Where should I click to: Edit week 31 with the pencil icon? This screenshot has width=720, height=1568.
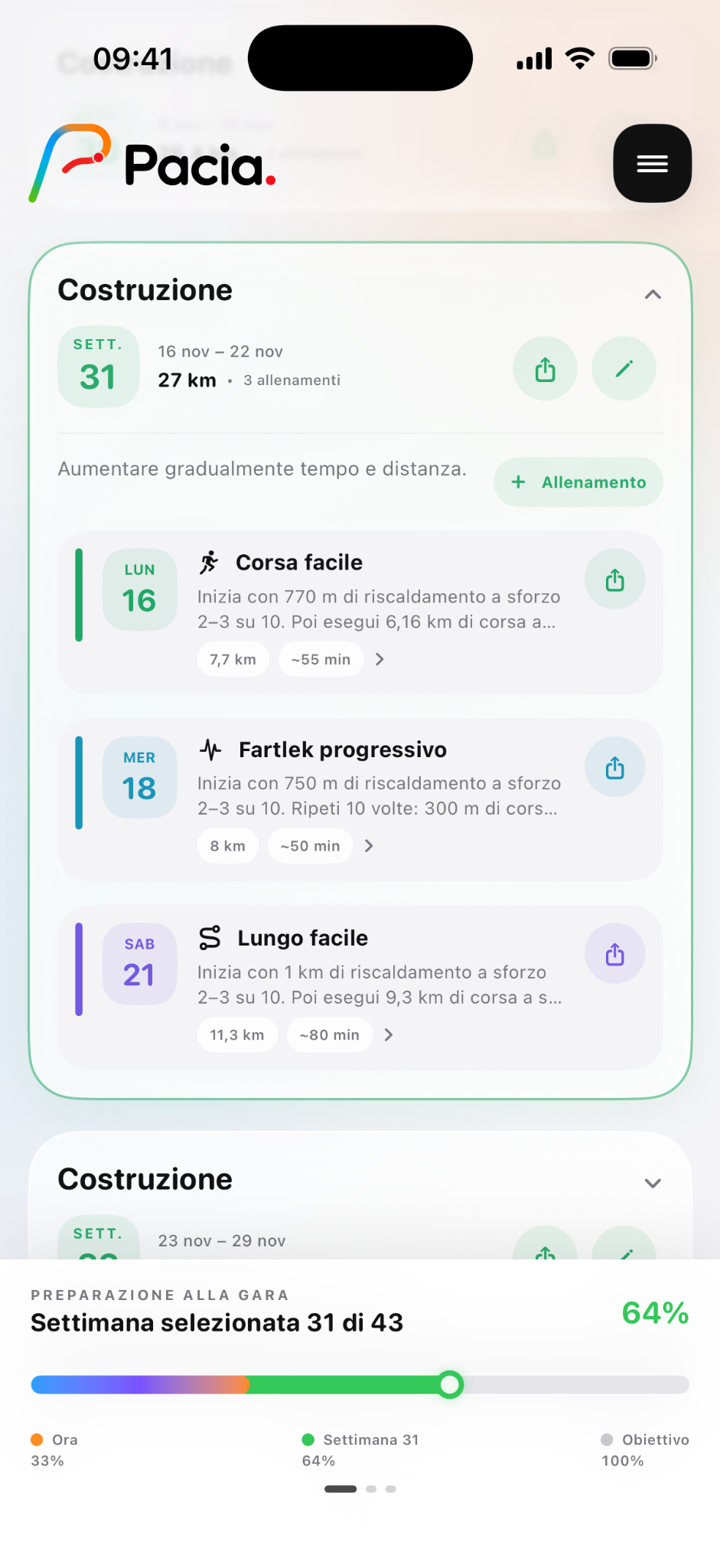(x=624, y=369)
